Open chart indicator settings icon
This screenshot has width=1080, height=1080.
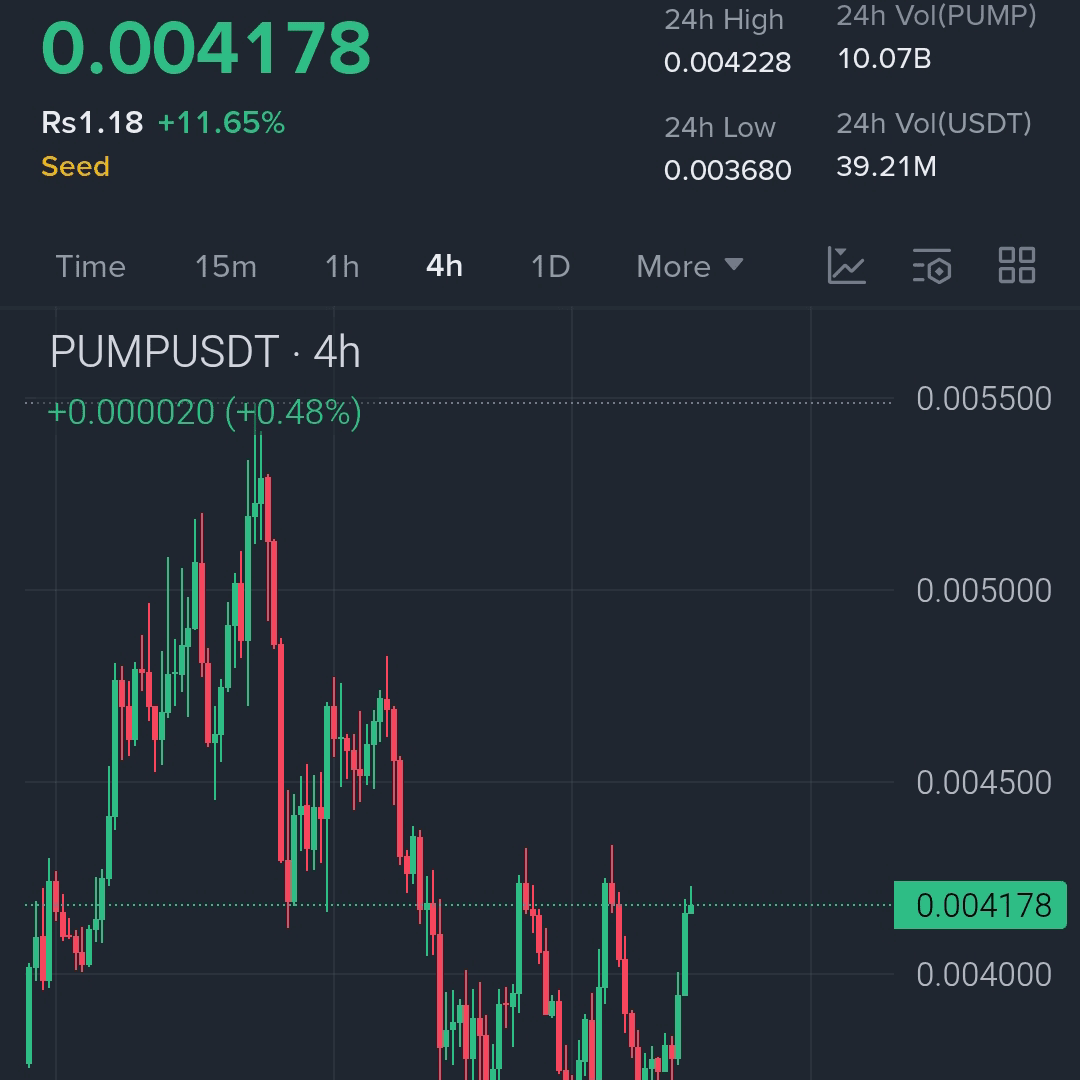[x=932, y=266]
